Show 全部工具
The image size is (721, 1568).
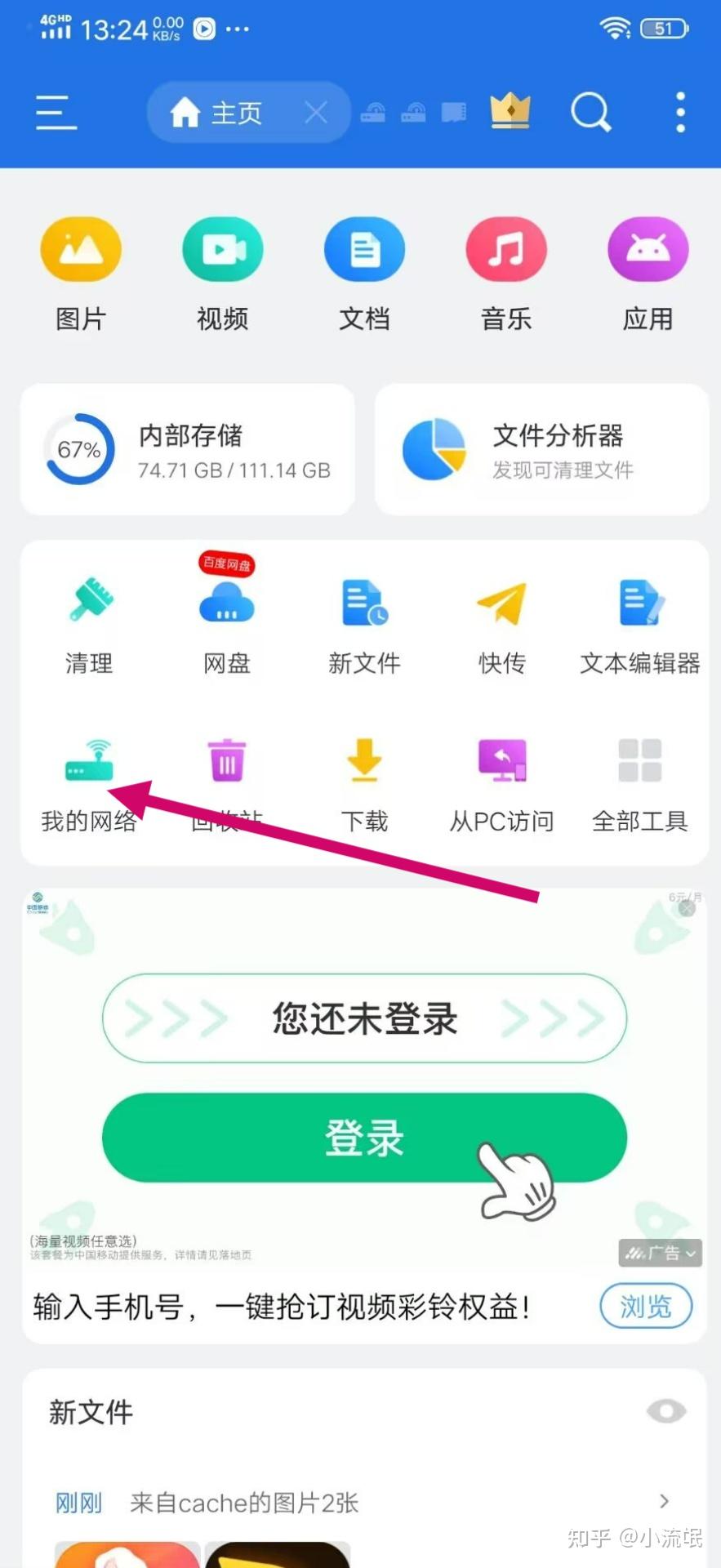639,785
